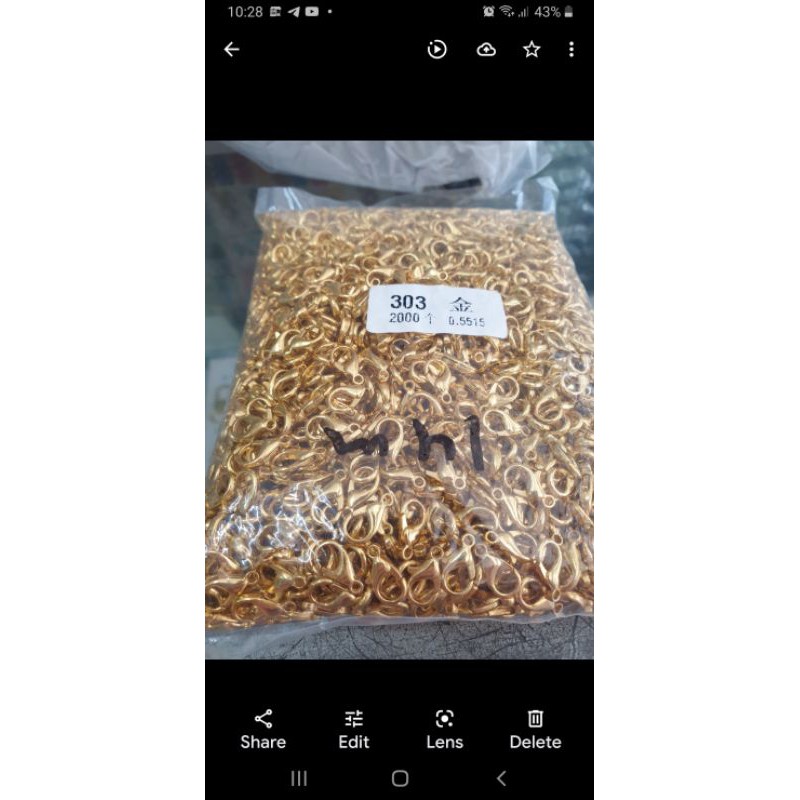This screenshot has height=800, width=800.
Task: Mark this photo as favorite
Action: coord(532,49)
